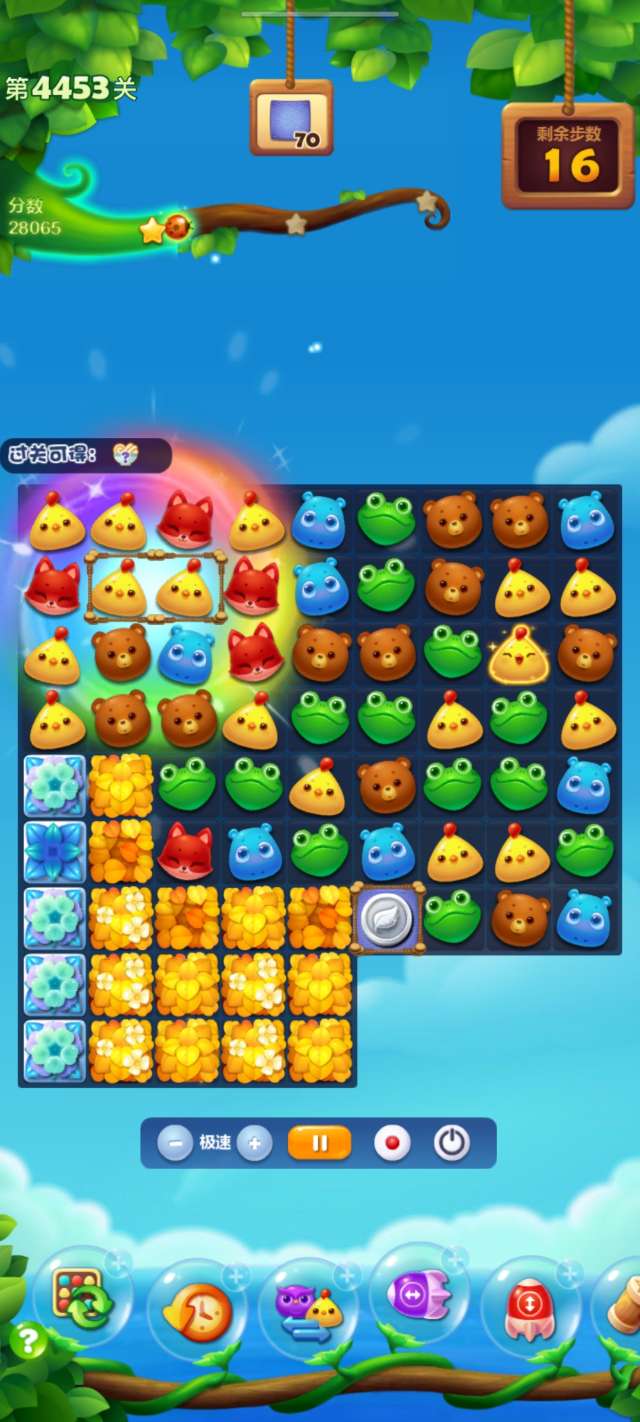Decrease the game speed with minus button
This screenshot has height=1422, width=640.
coord(175,1143)
